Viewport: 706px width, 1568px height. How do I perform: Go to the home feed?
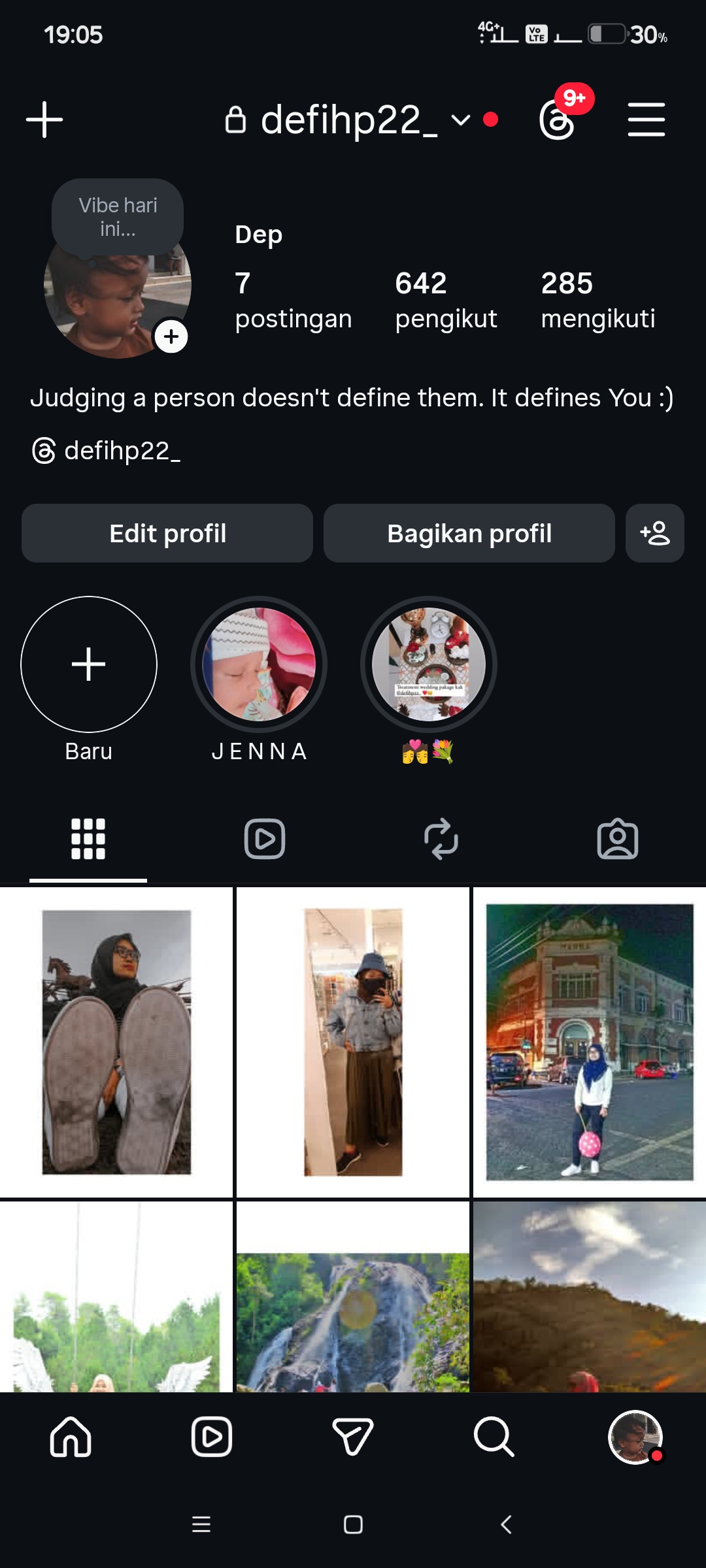[x=71, y=1437]
